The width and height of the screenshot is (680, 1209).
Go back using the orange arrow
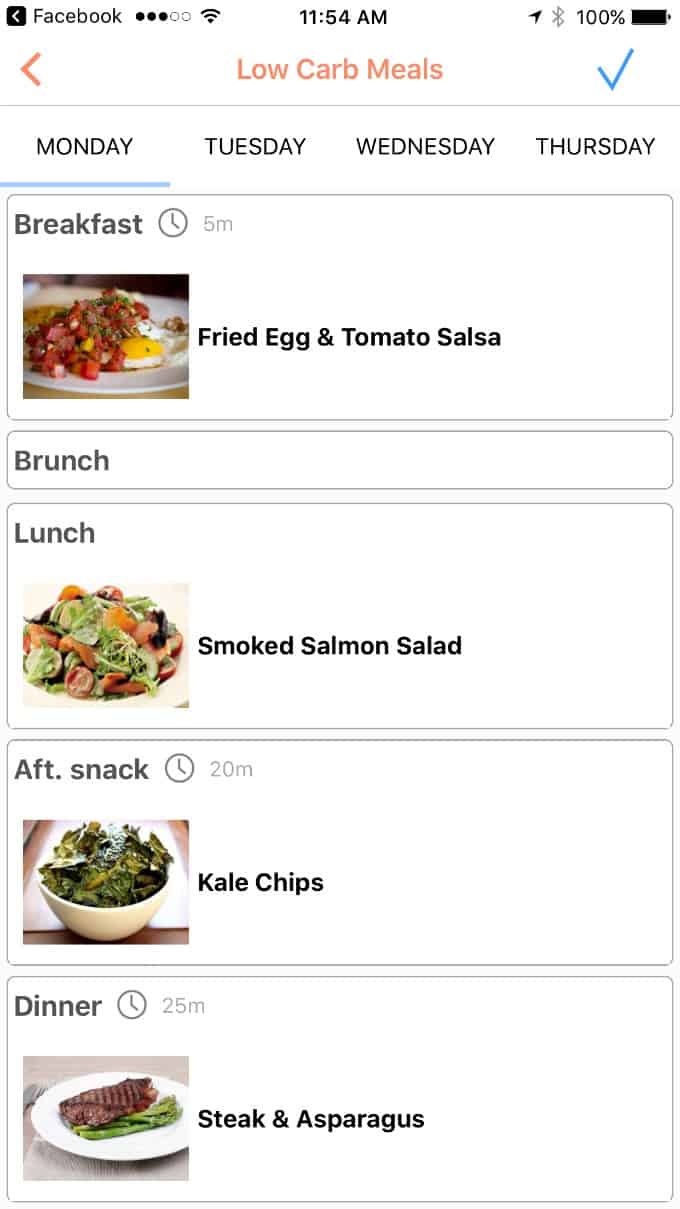pyautogui.click(x=31, y=70)
